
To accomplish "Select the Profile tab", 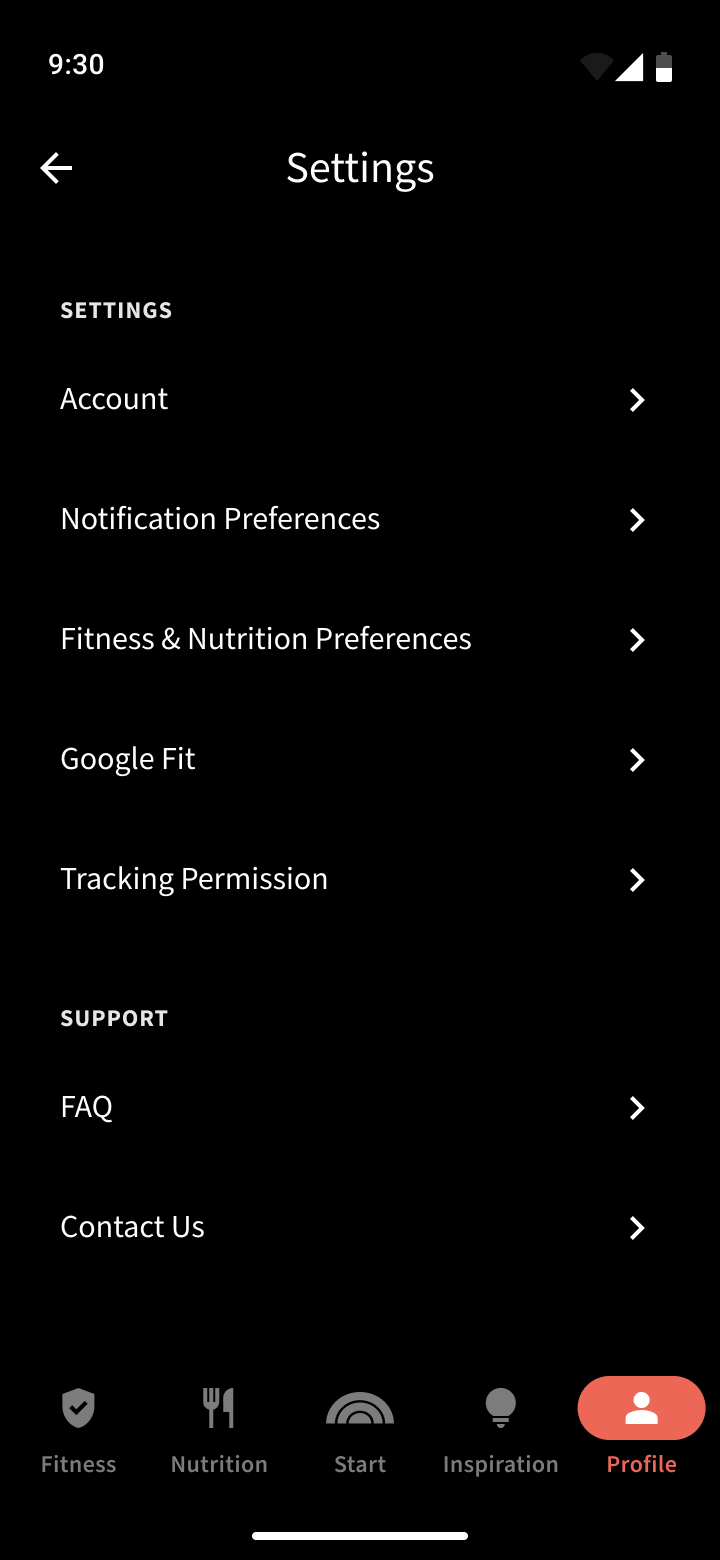I will click(641, 1430).
